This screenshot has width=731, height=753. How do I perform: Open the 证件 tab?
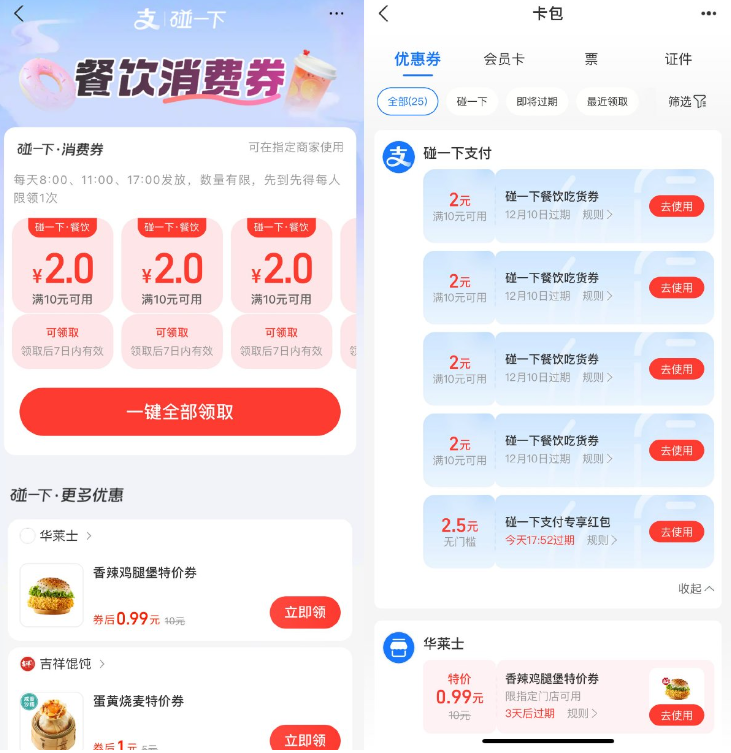[678, 59]
